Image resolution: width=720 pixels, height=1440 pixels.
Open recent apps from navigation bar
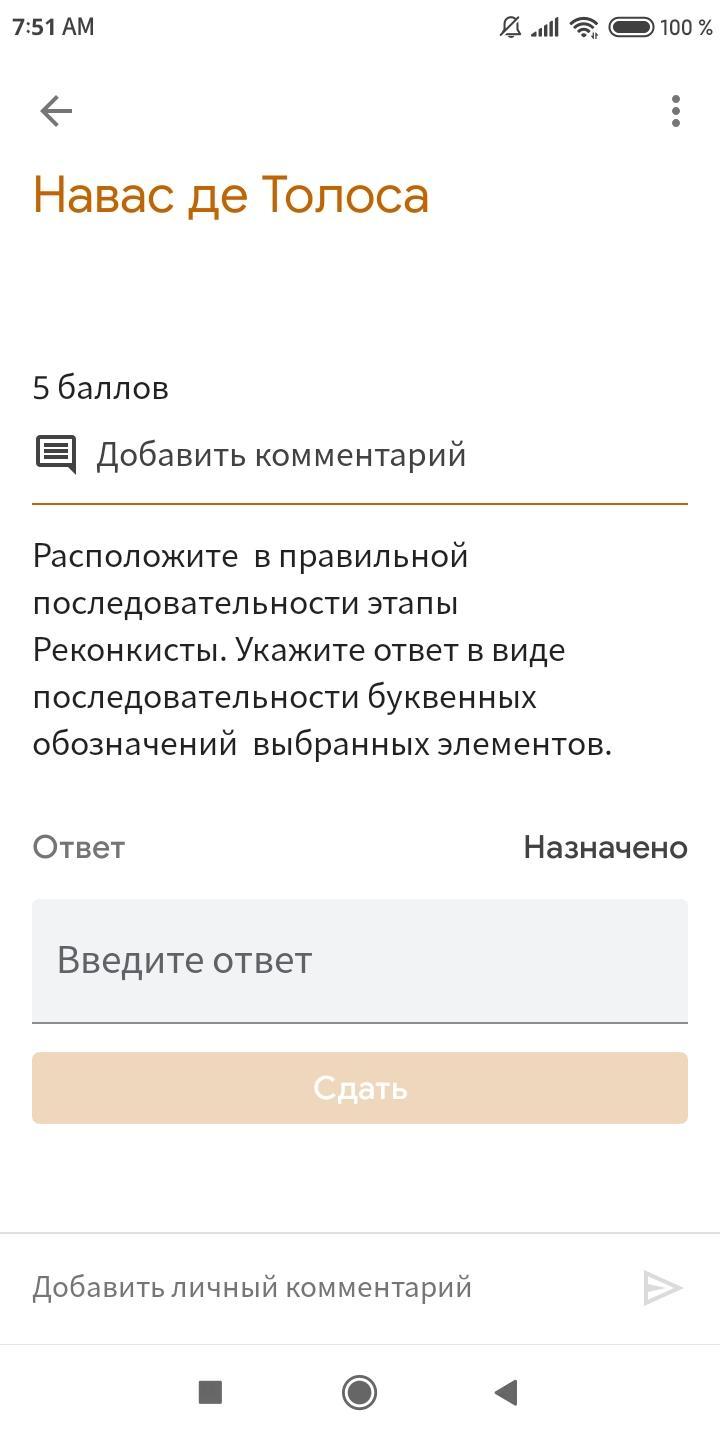(x=210, y=1392)
